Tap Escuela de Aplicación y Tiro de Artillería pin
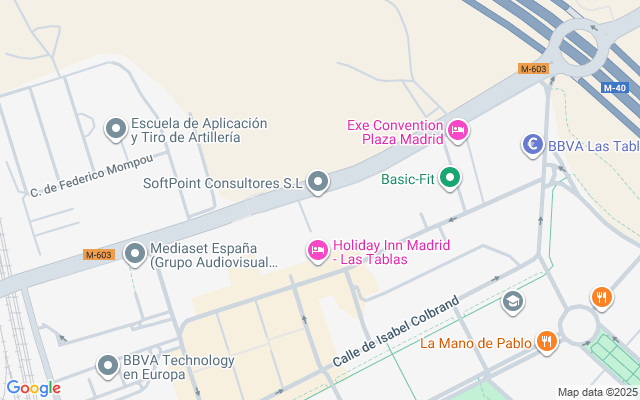 click(116, 128)
